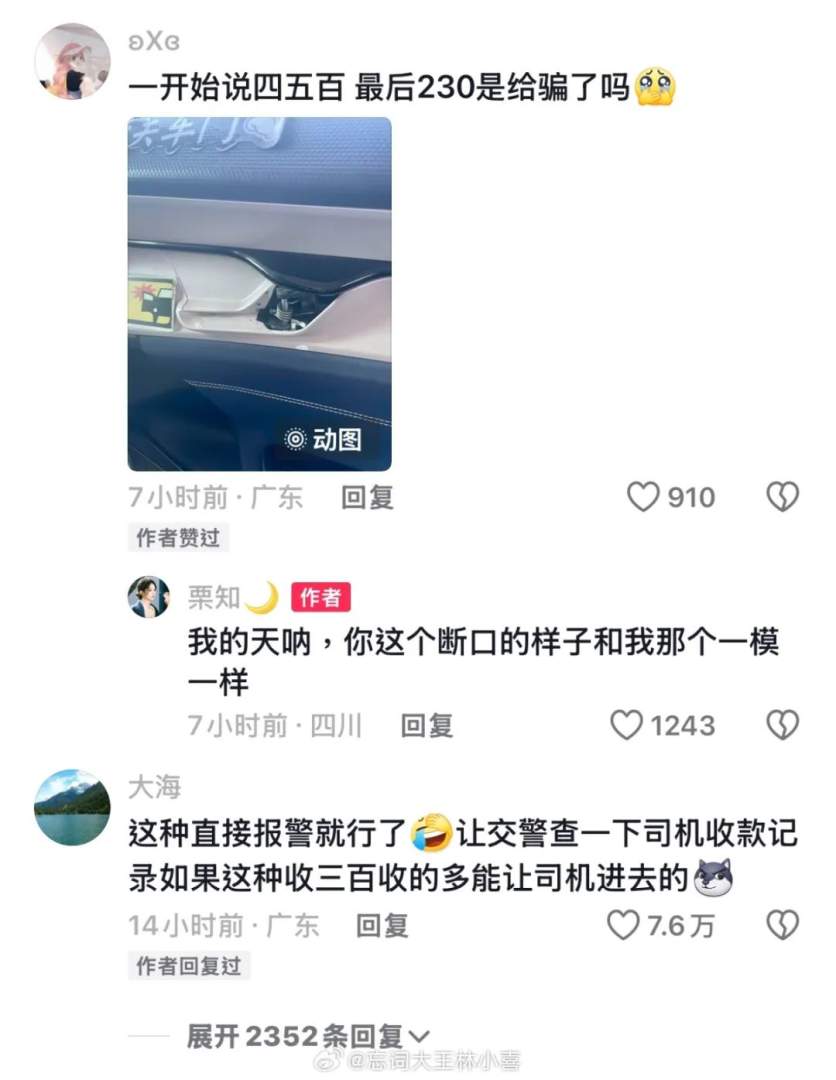The image size is (836, 1080).
Task: Dislike 栗知's reply
Action: (782, 725)
